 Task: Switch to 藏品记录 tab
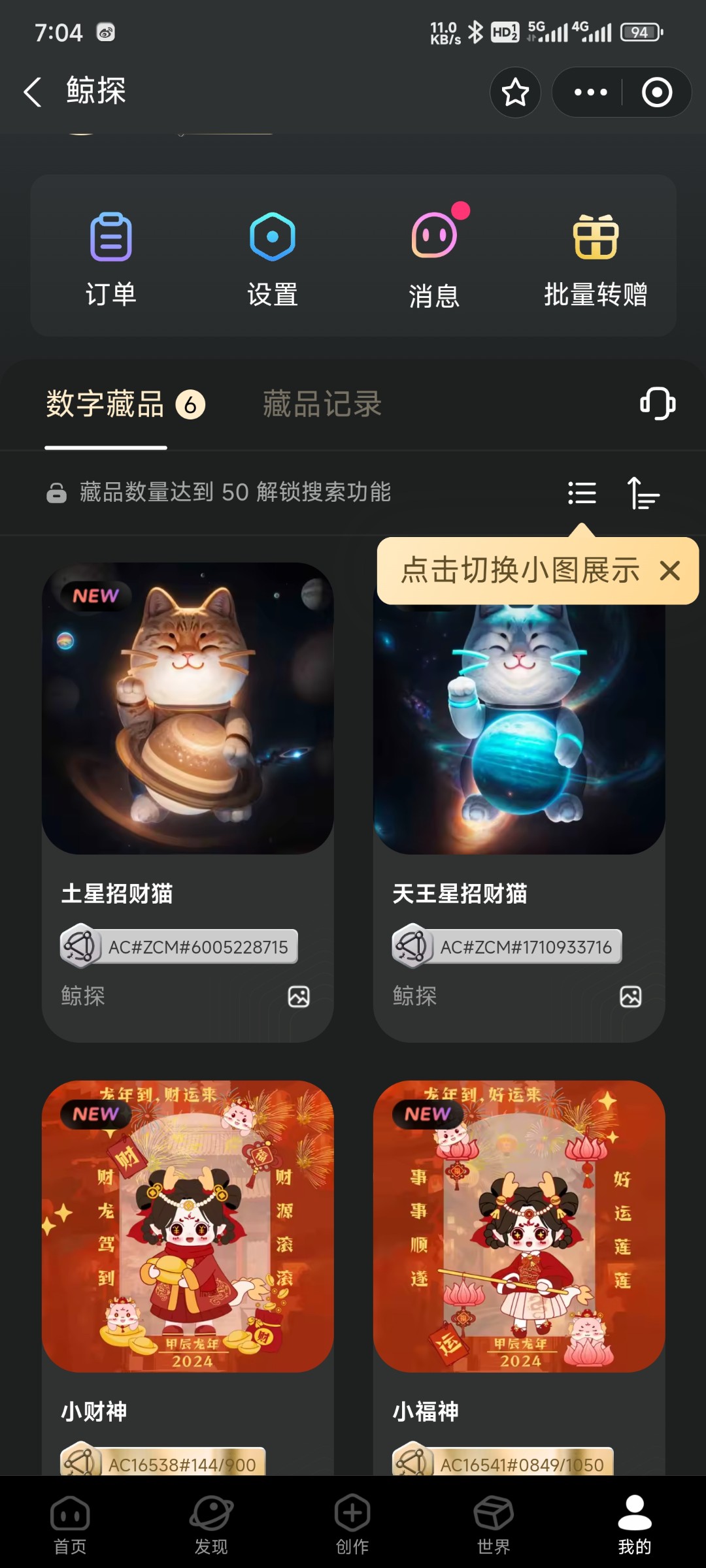coord(322,404)
